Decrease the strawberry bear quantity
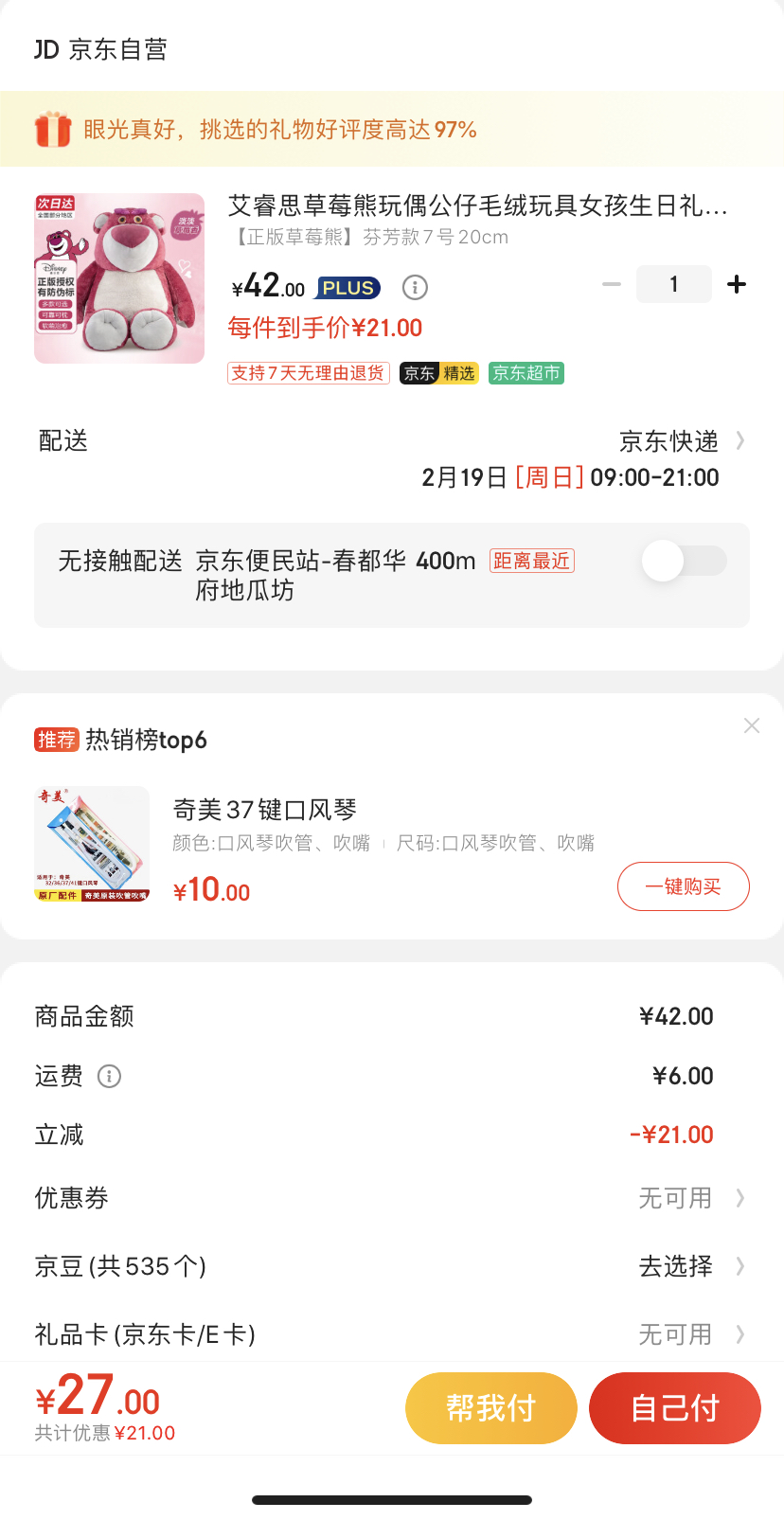 [612, 284]
